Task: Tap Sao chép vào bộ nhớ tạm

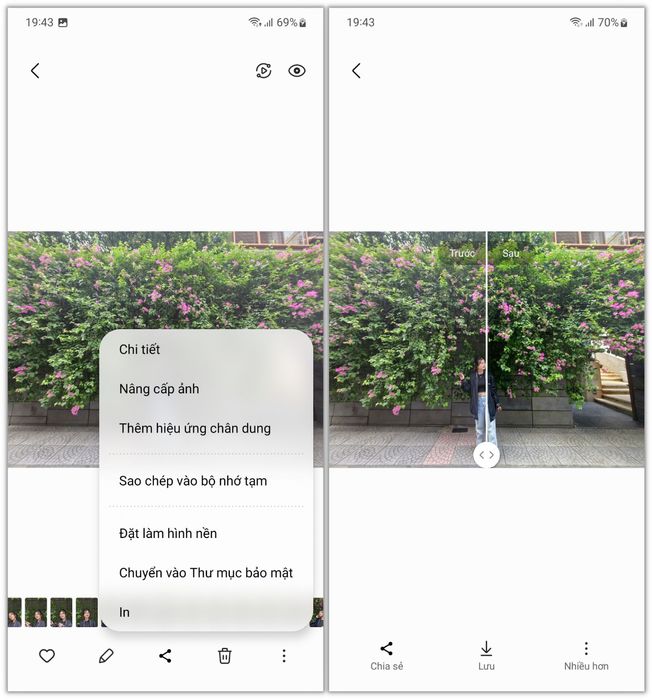Action: [x=192, y=481]
